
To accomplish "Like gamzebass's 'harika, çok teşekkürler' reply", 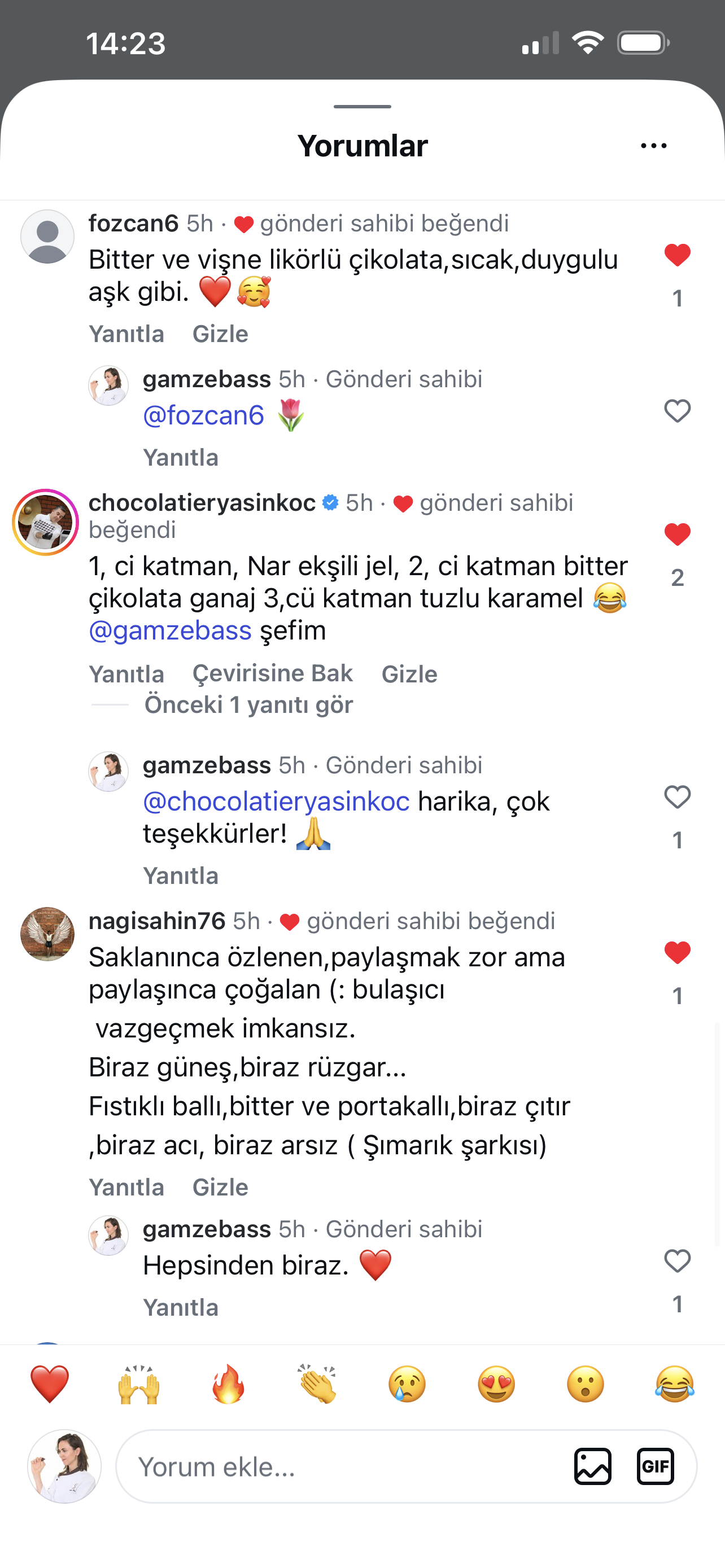I will (677, 798).
